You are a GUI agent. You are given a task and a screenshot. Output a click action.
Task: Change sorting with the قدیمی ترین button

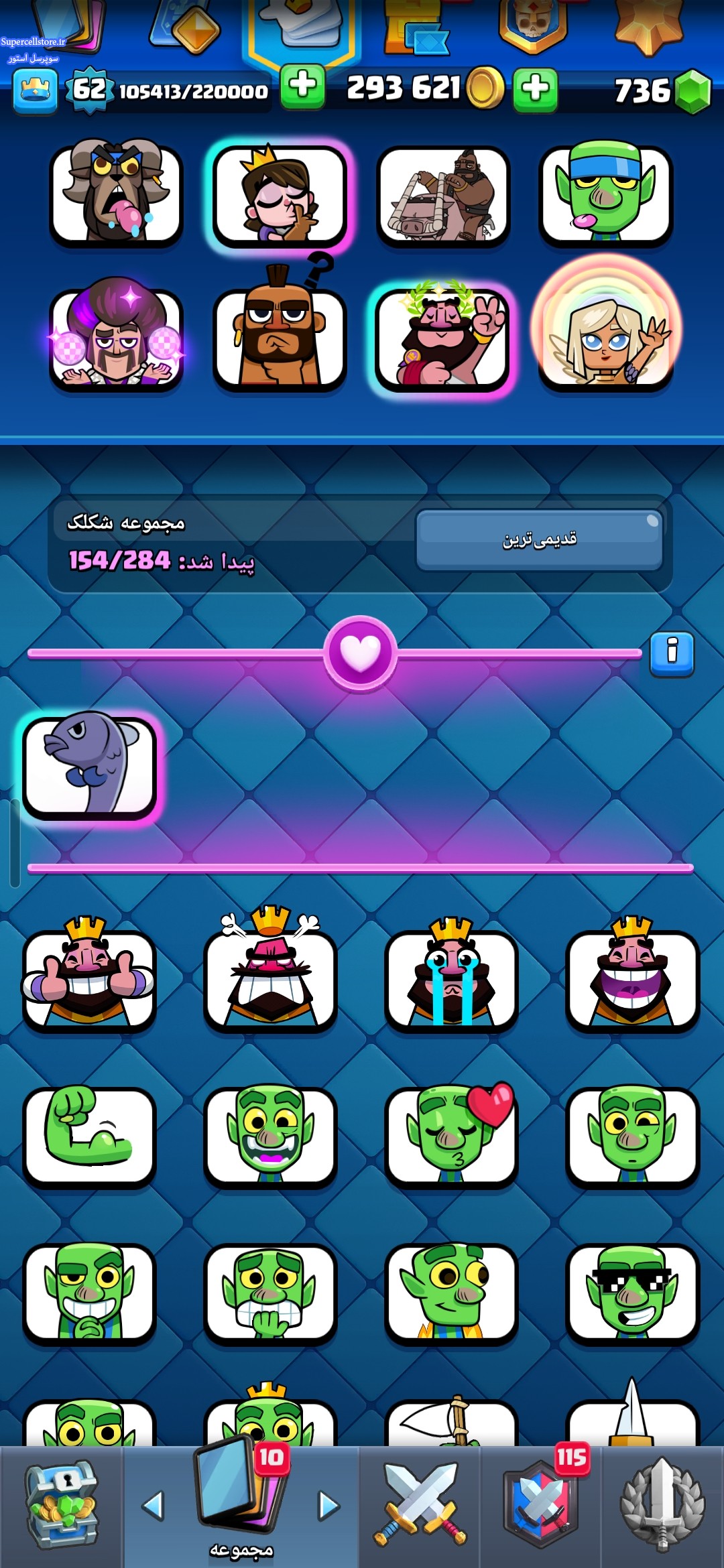point(539,539)
